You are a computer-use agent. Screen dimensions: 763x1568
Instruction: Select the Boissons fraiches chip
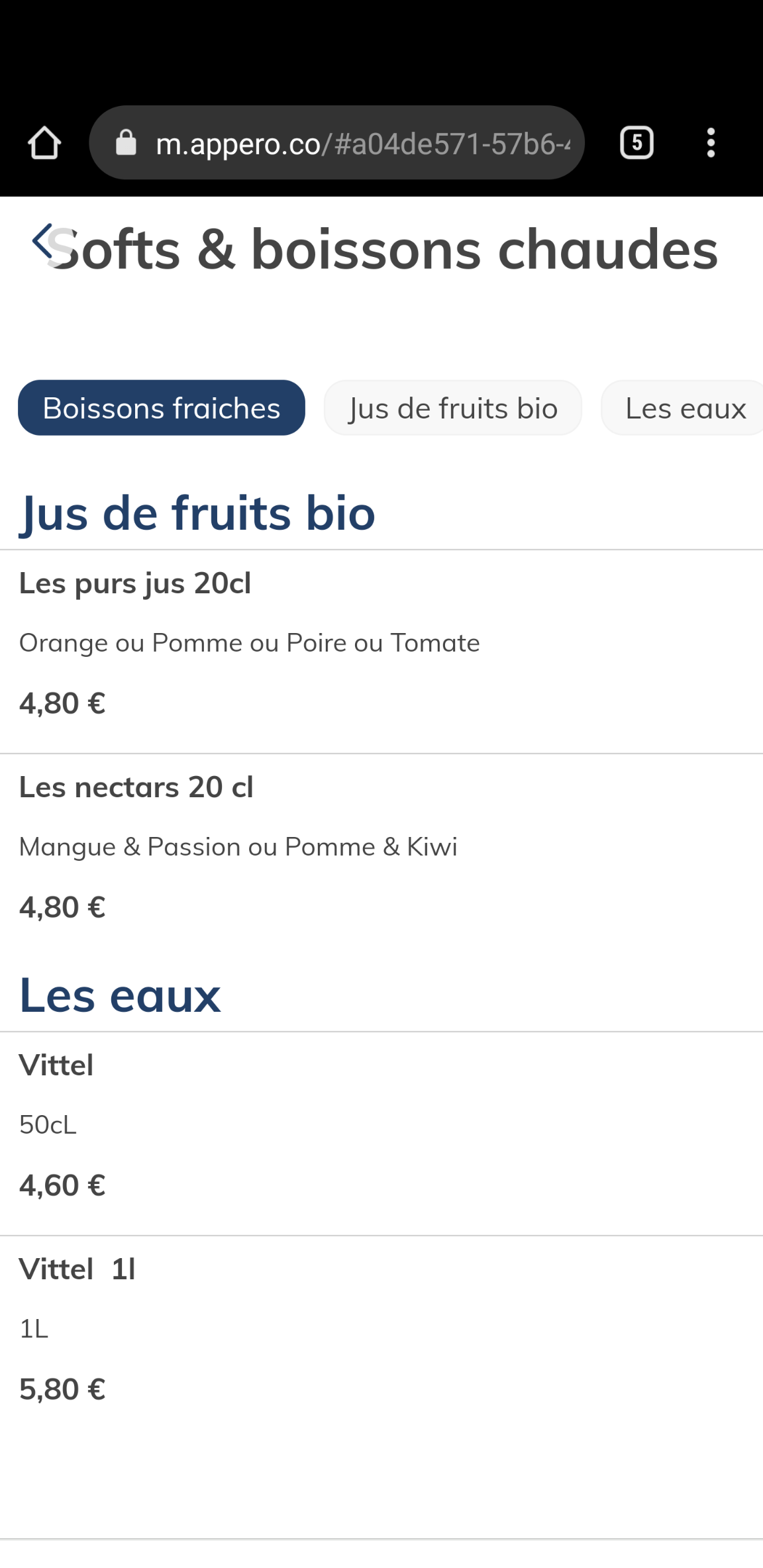[x=162, y=408]
